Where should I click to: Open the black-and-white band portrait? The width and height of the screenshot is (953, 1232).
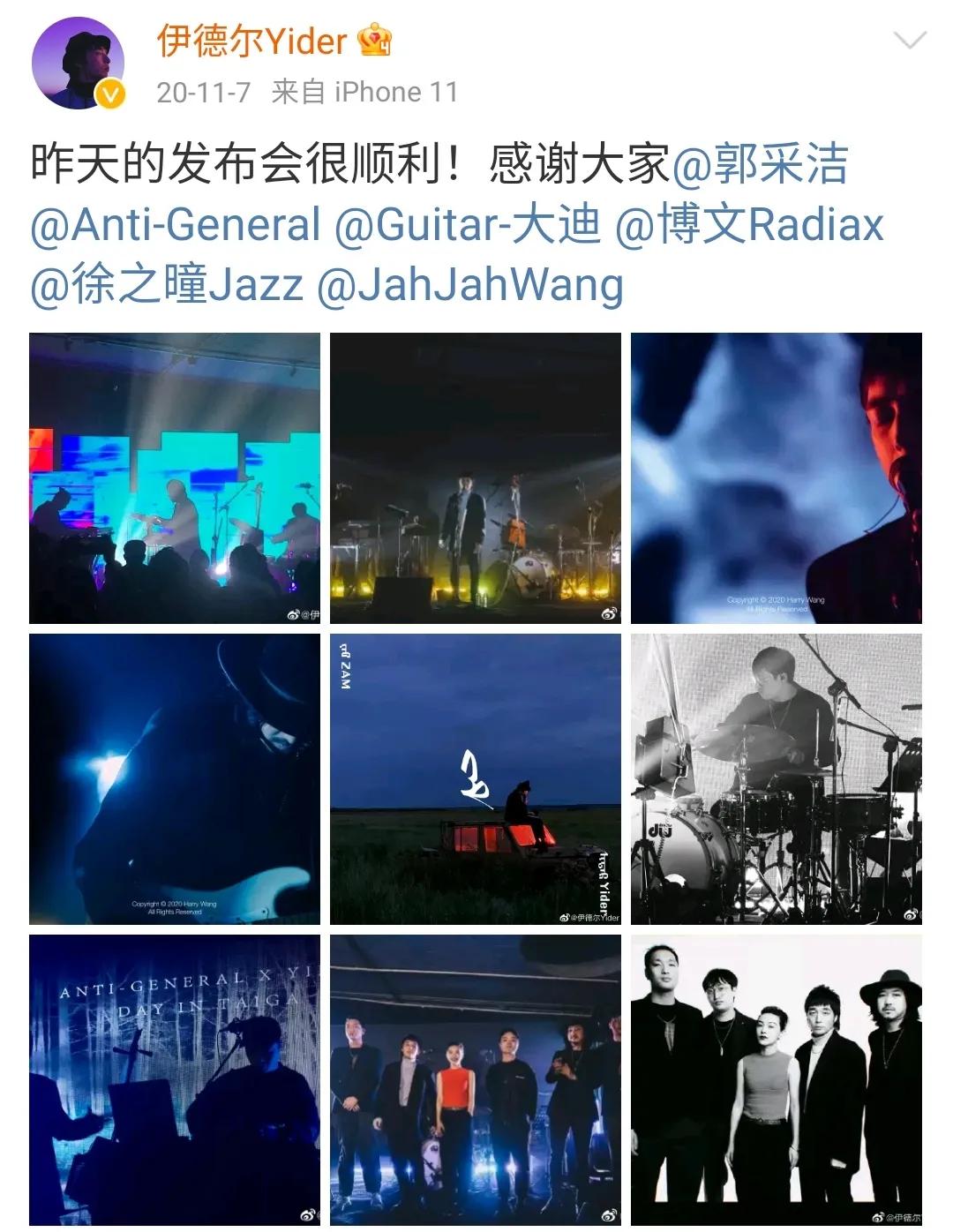click(x=776, y=1080)
